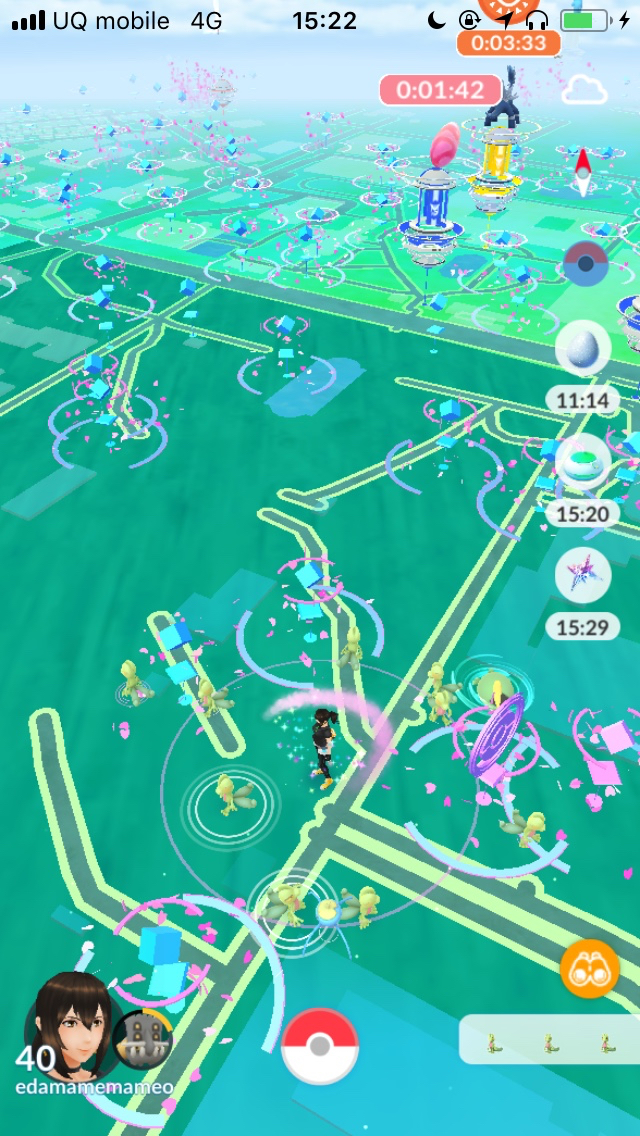
Task: Open the buddy Pokémon icon beside avatar
Action: pos(140,1040)
